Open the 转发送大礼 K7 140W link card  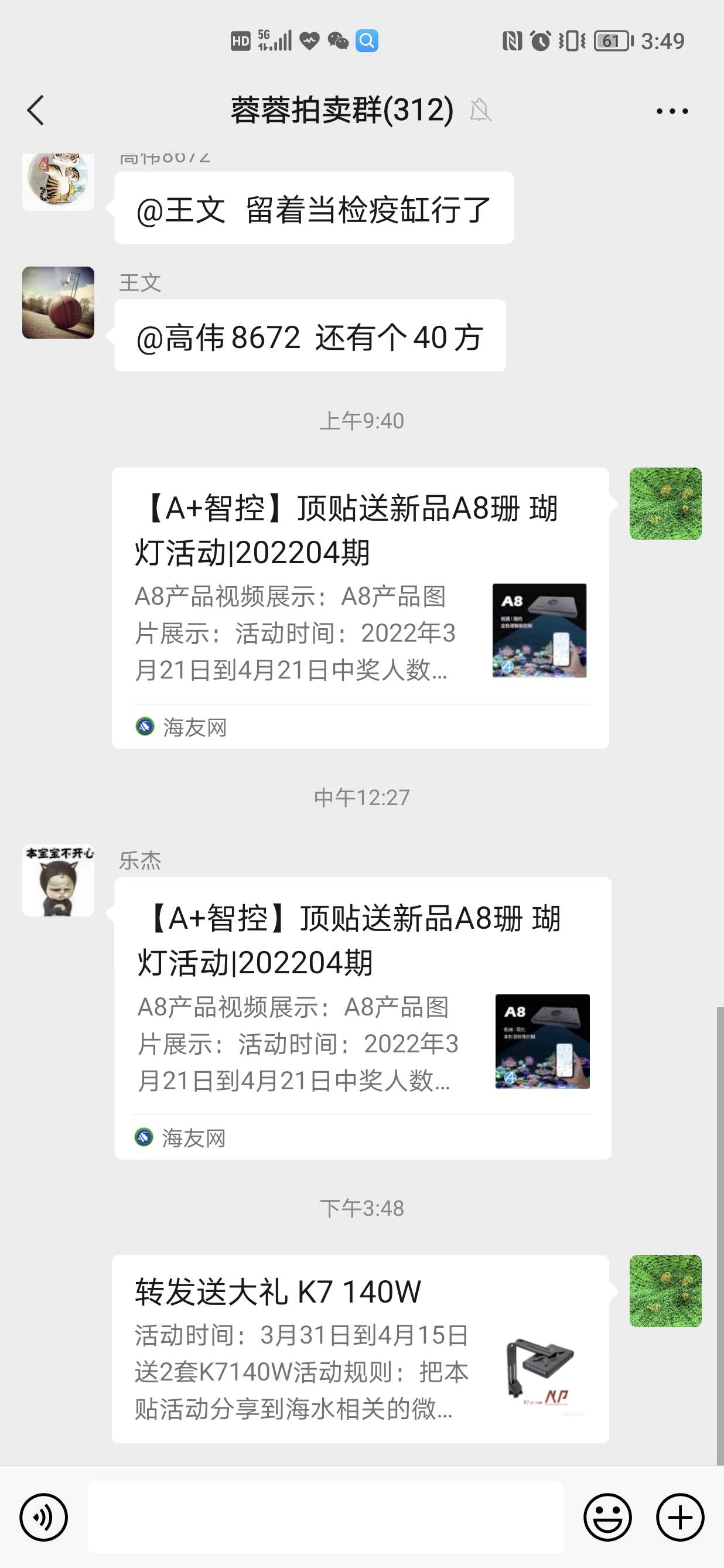[360, 1349]
